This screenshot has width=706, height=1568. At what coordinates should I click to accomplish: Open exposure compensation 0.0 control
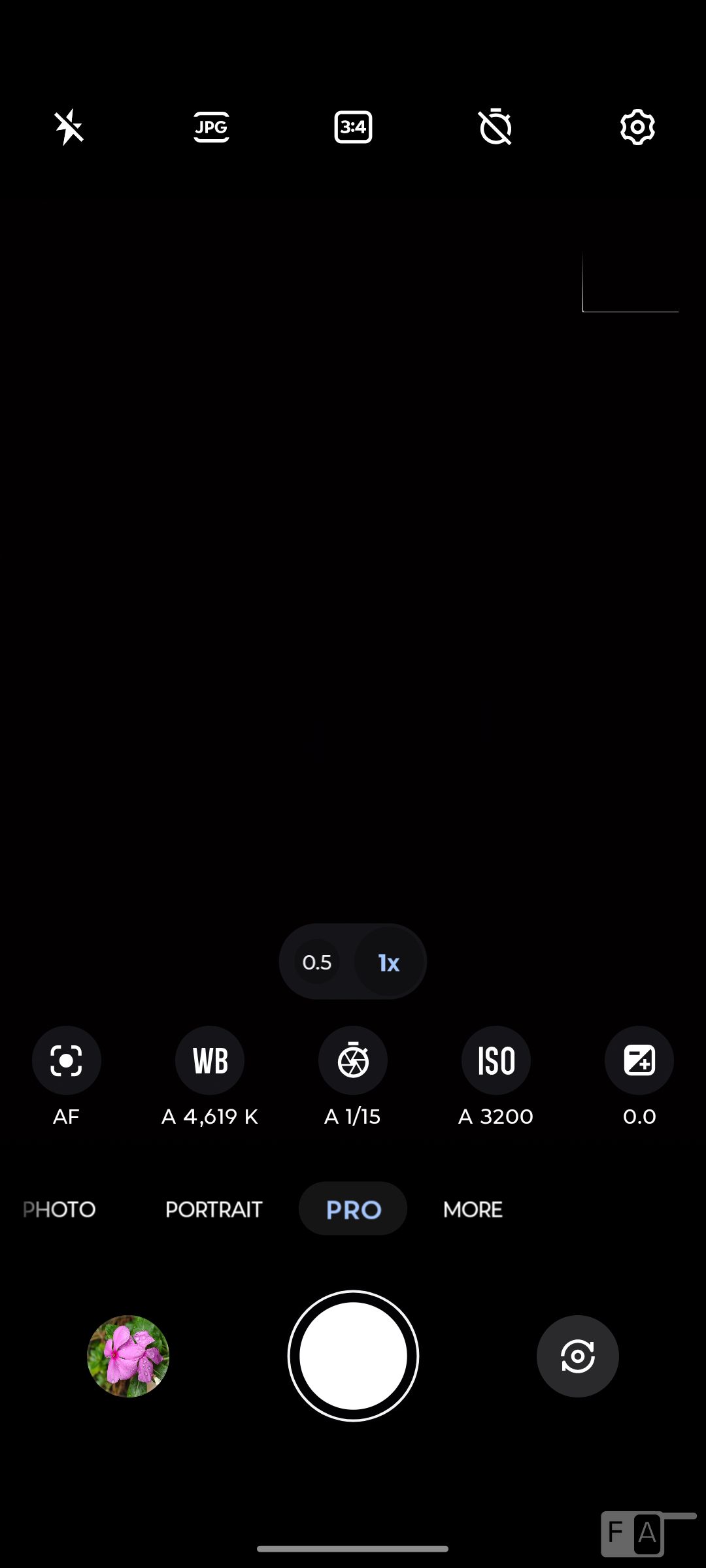point(639,1060)
